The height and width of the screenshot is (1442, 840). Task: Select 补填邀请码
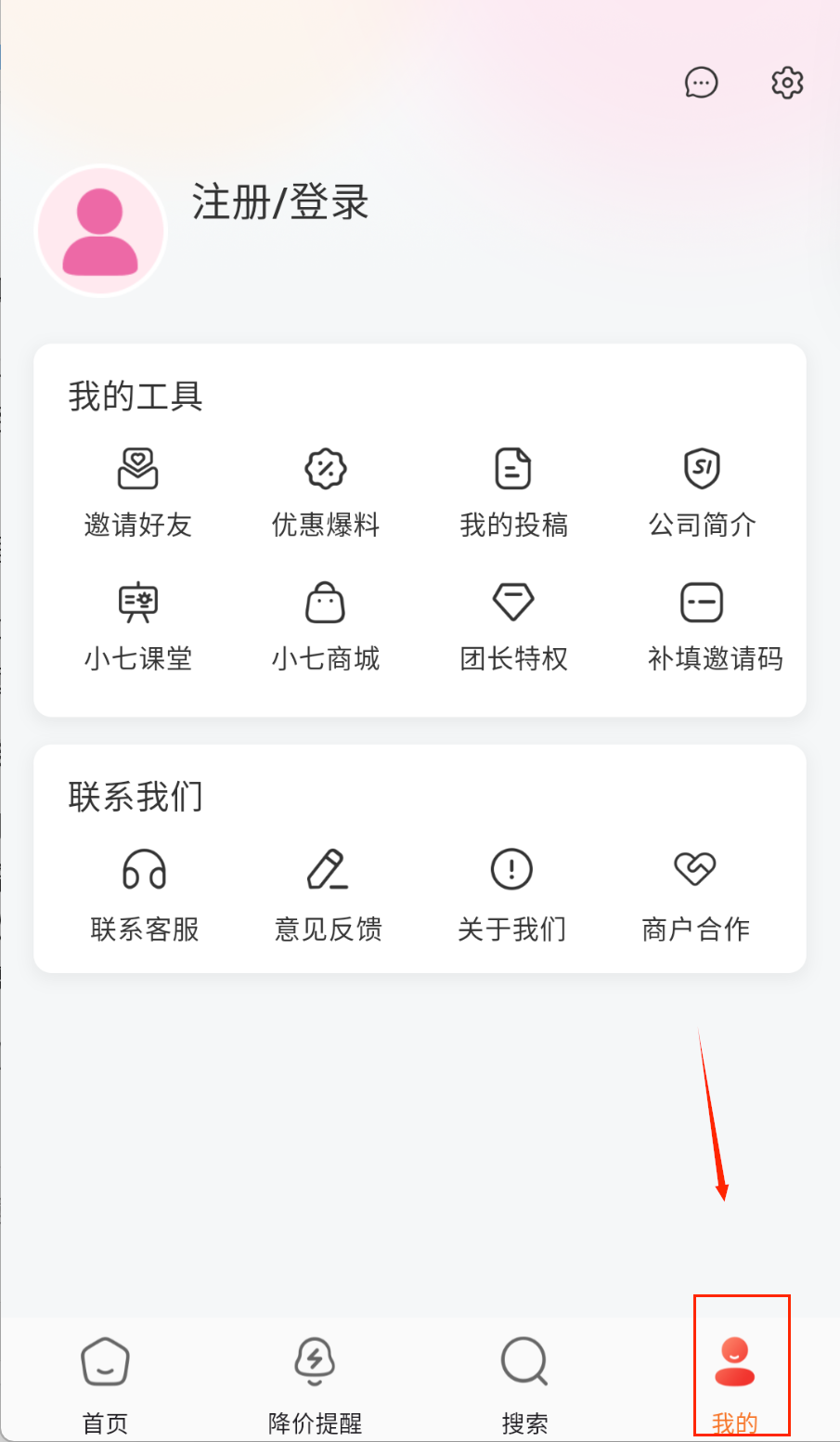coord(714,626)
